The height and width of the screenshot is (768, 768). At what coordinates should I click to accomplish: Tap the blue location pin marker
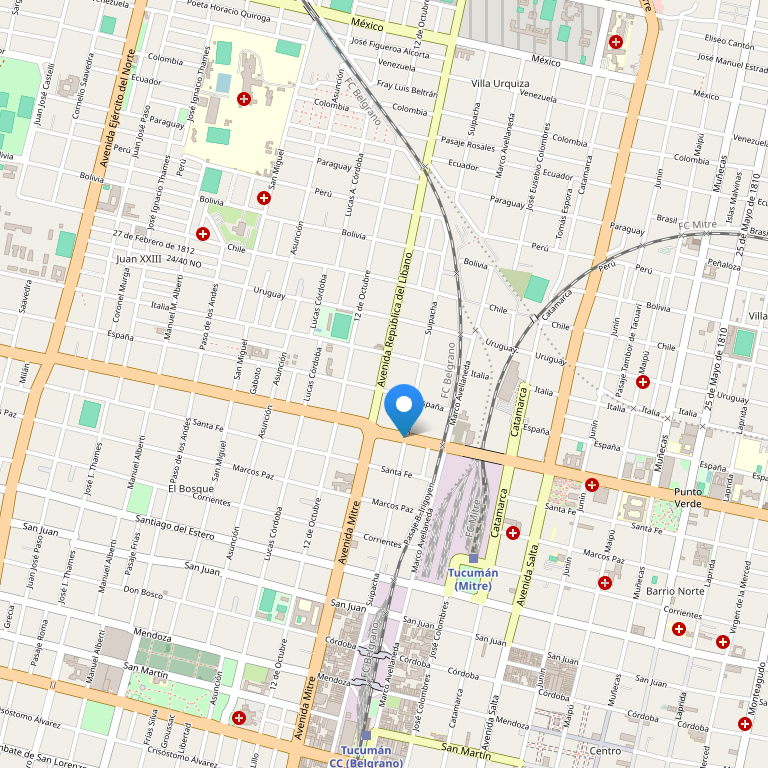[x=404, y=406]
